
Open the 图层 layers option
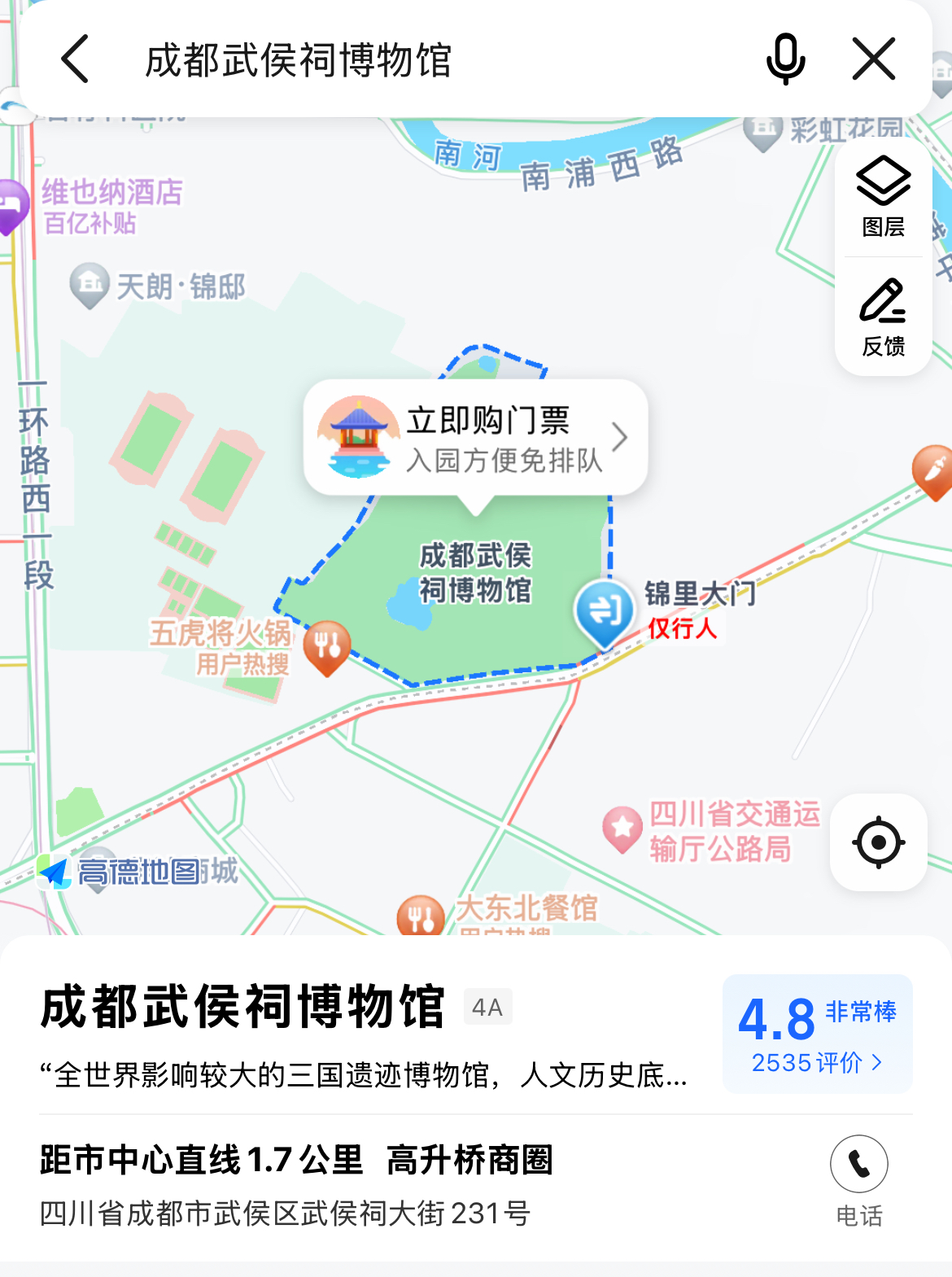pos(883,197)
